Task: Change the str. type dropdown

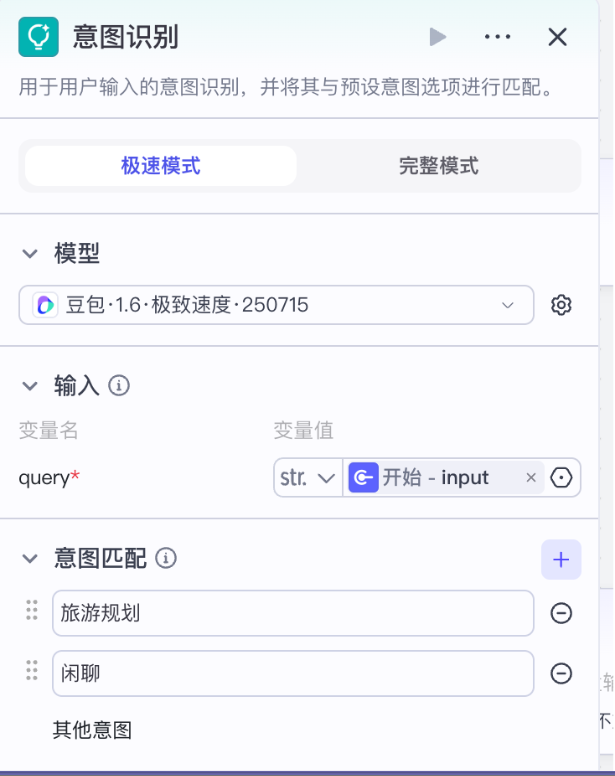Action: 308,478
